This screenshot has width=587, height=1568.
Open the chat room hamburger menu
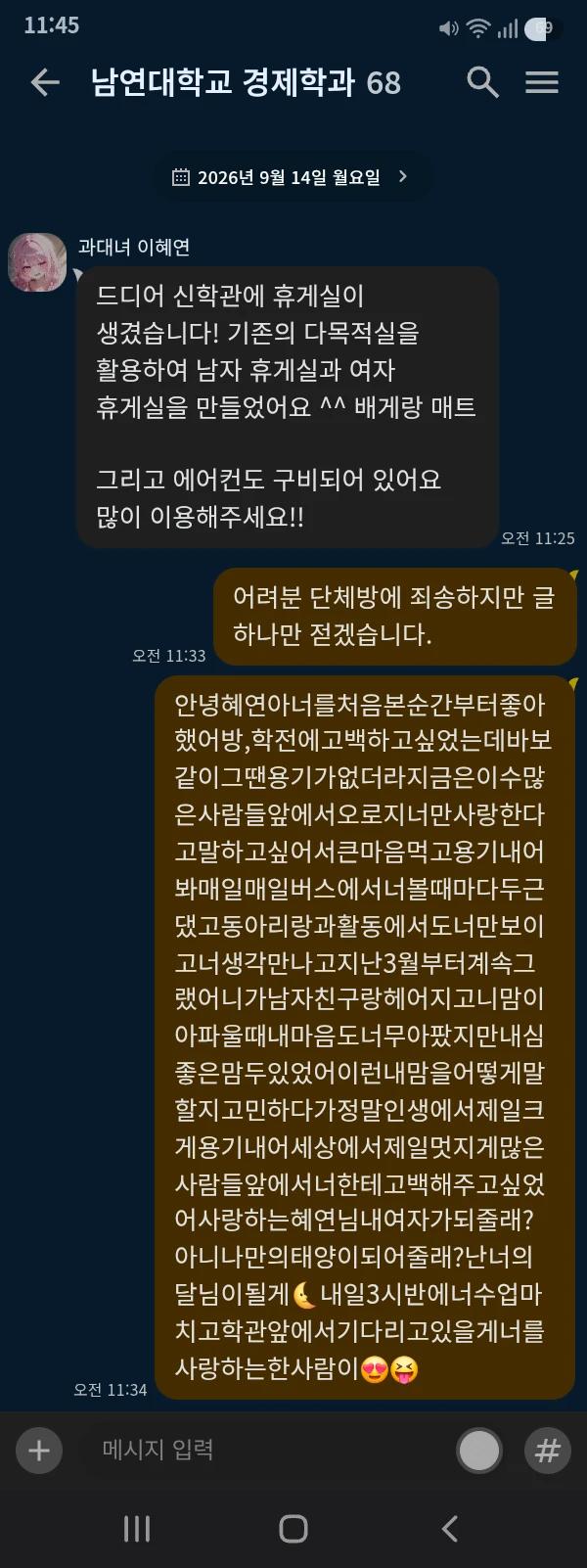point(542,82)
